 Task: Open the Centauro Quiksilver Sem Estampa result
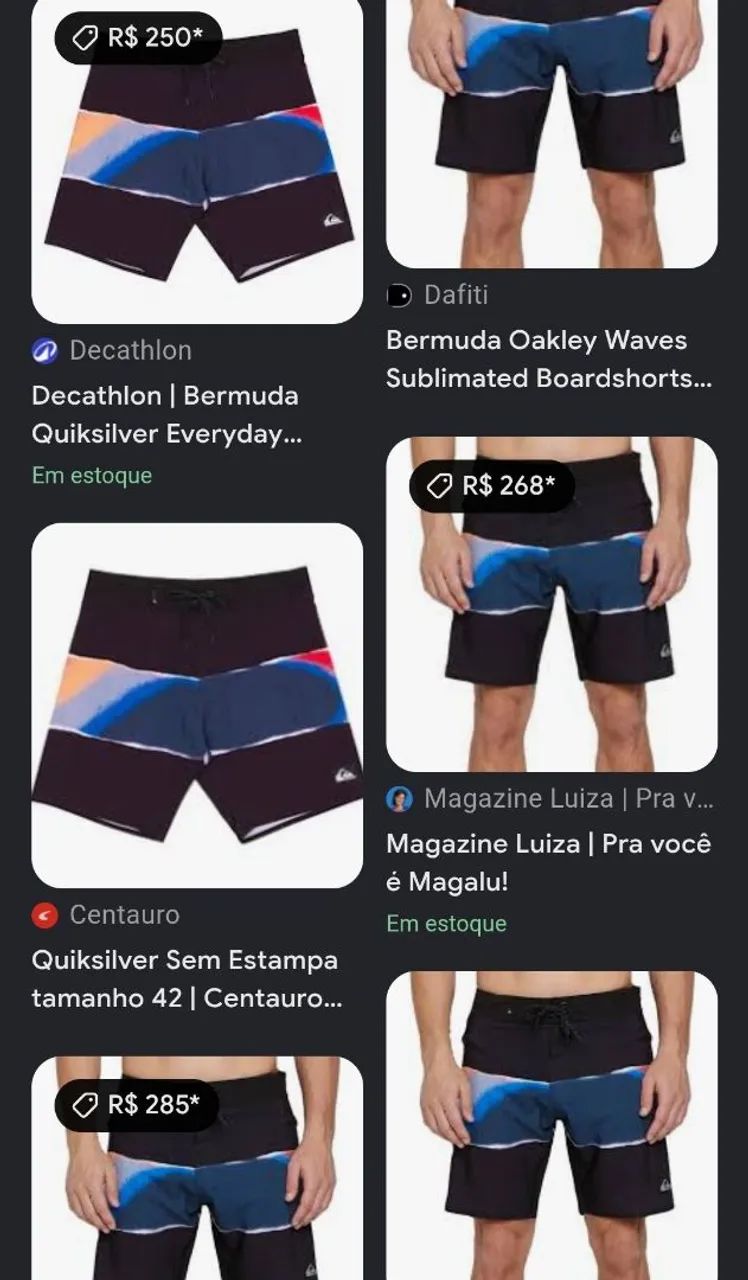[x=197, y=705]
